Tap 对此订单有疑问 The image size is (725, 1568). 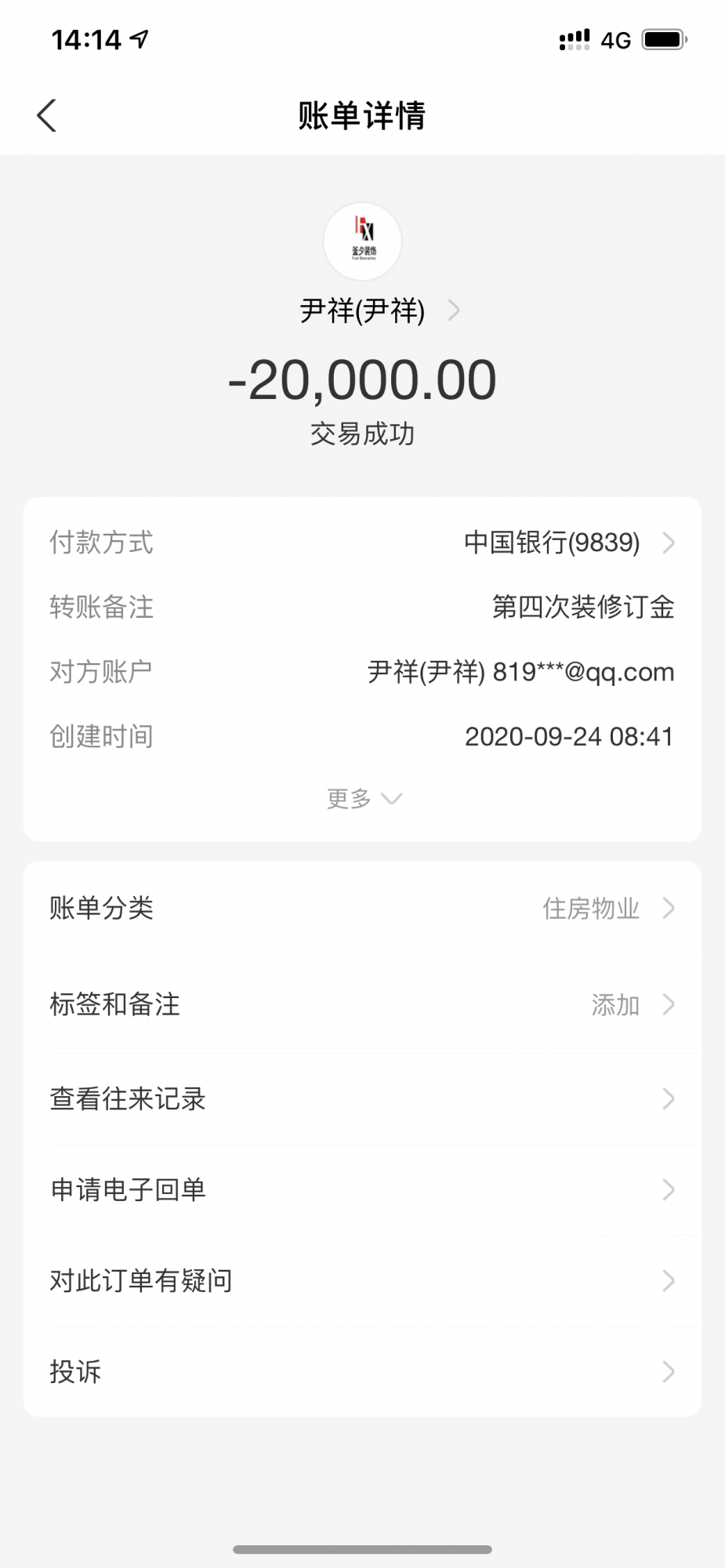click(x=362, y=1281)
